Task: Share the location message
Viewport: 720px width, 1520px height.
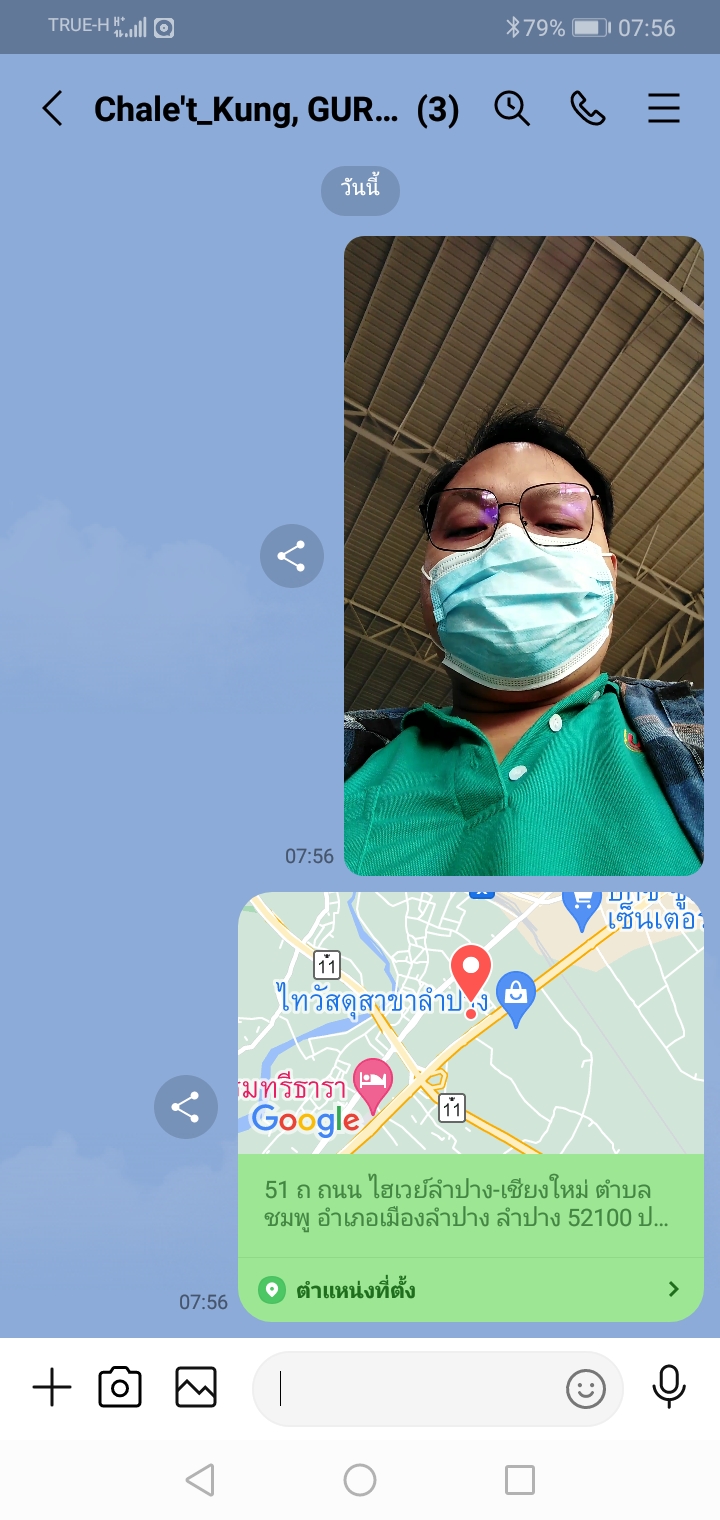Action: [185, 1107]
